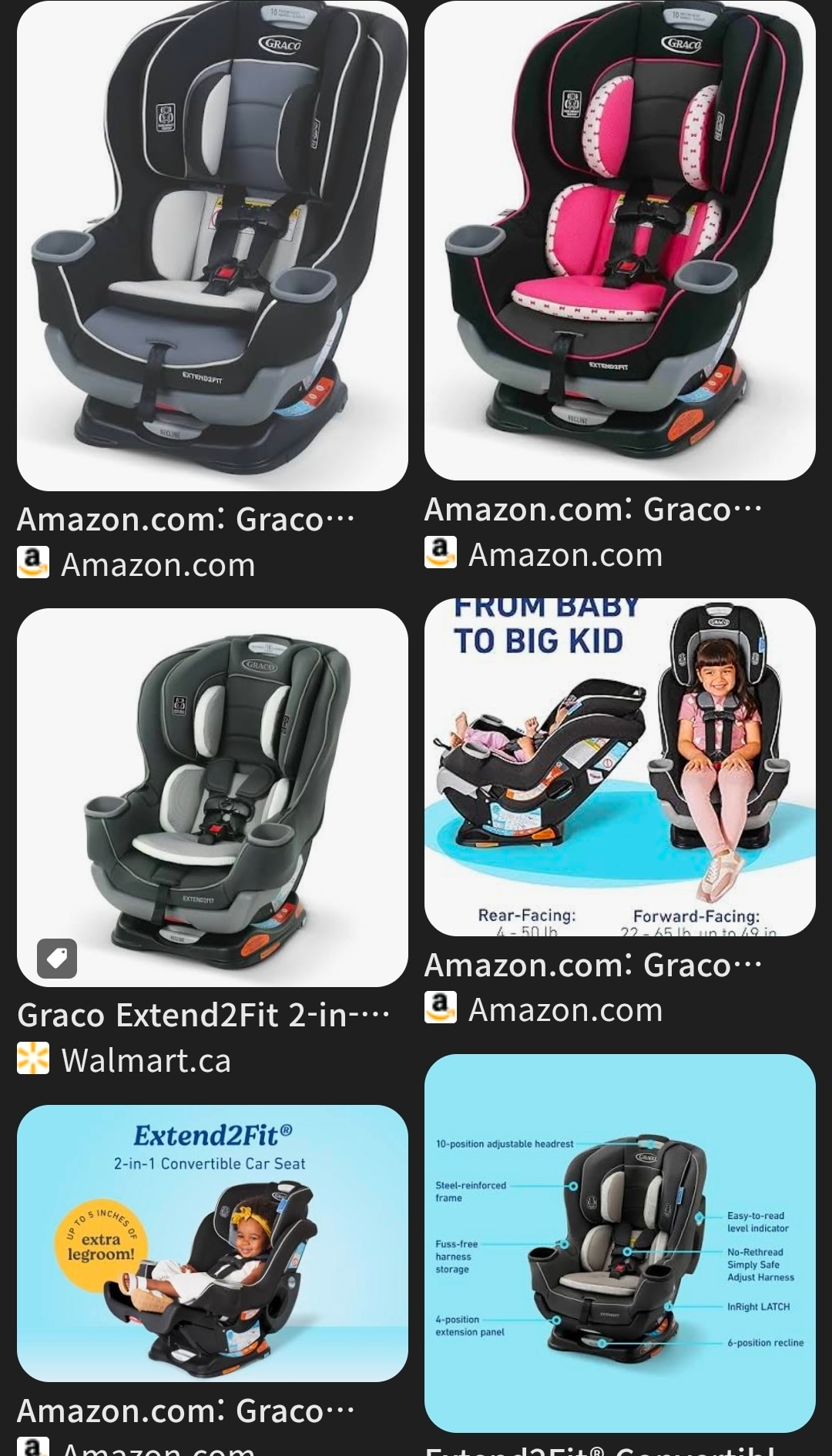Open the pink Graco car seat Amazon result
The width and height of the screenshot is (832, 1456).
point(619,240)
